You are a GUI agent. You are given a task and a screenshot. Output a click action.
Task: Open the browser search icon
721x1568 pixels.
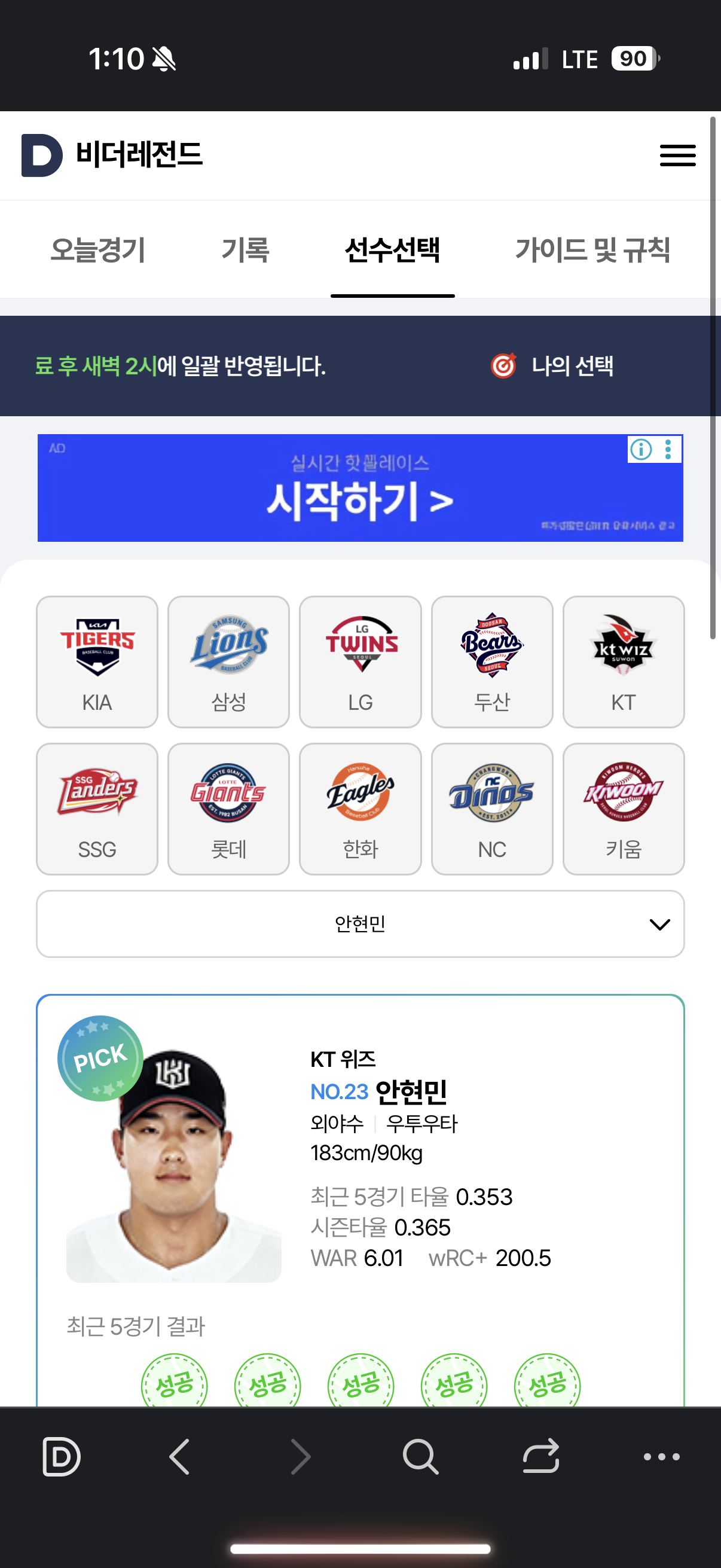point(420,1457)
